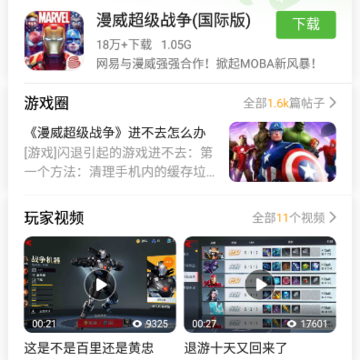Play the 00:27 video 退游十天又回来了
Viewport: 360px width, 360px height.
pos(260,284)
